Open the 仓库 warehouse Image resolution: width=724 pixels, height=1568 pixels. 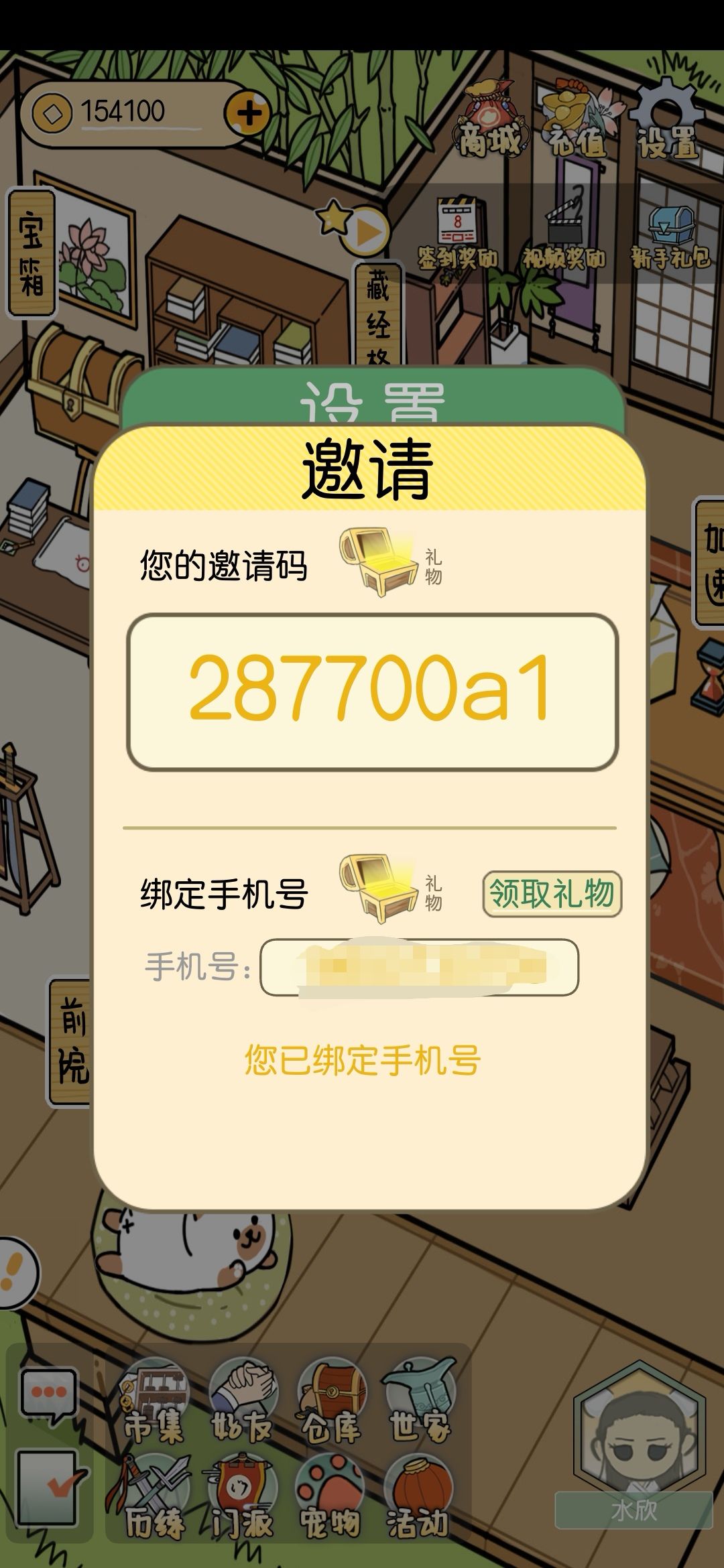330,1402
